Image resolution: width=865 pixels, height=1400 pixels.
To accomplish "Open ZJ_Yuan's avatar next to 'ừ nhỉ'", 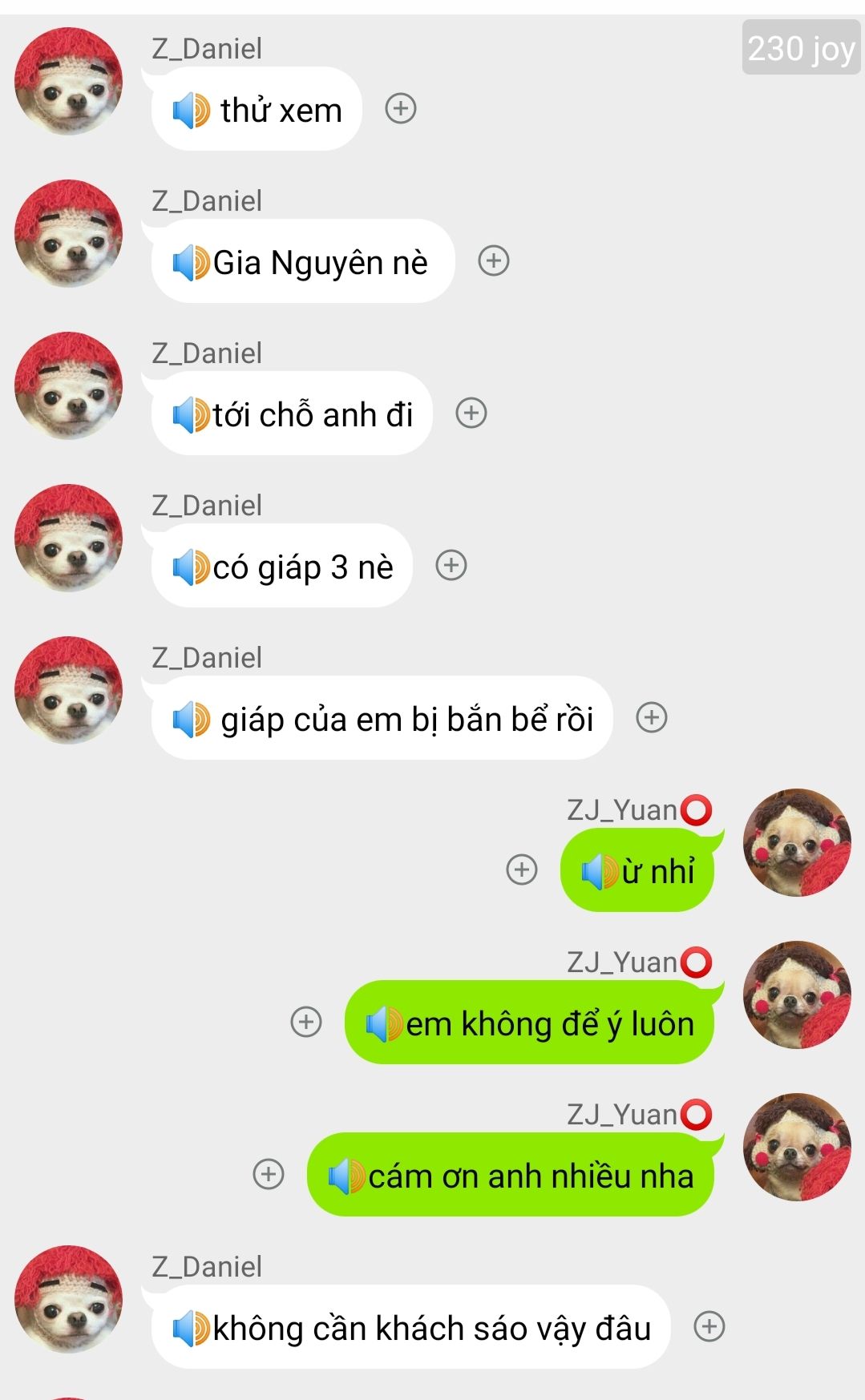I will [x=797, y=842].
